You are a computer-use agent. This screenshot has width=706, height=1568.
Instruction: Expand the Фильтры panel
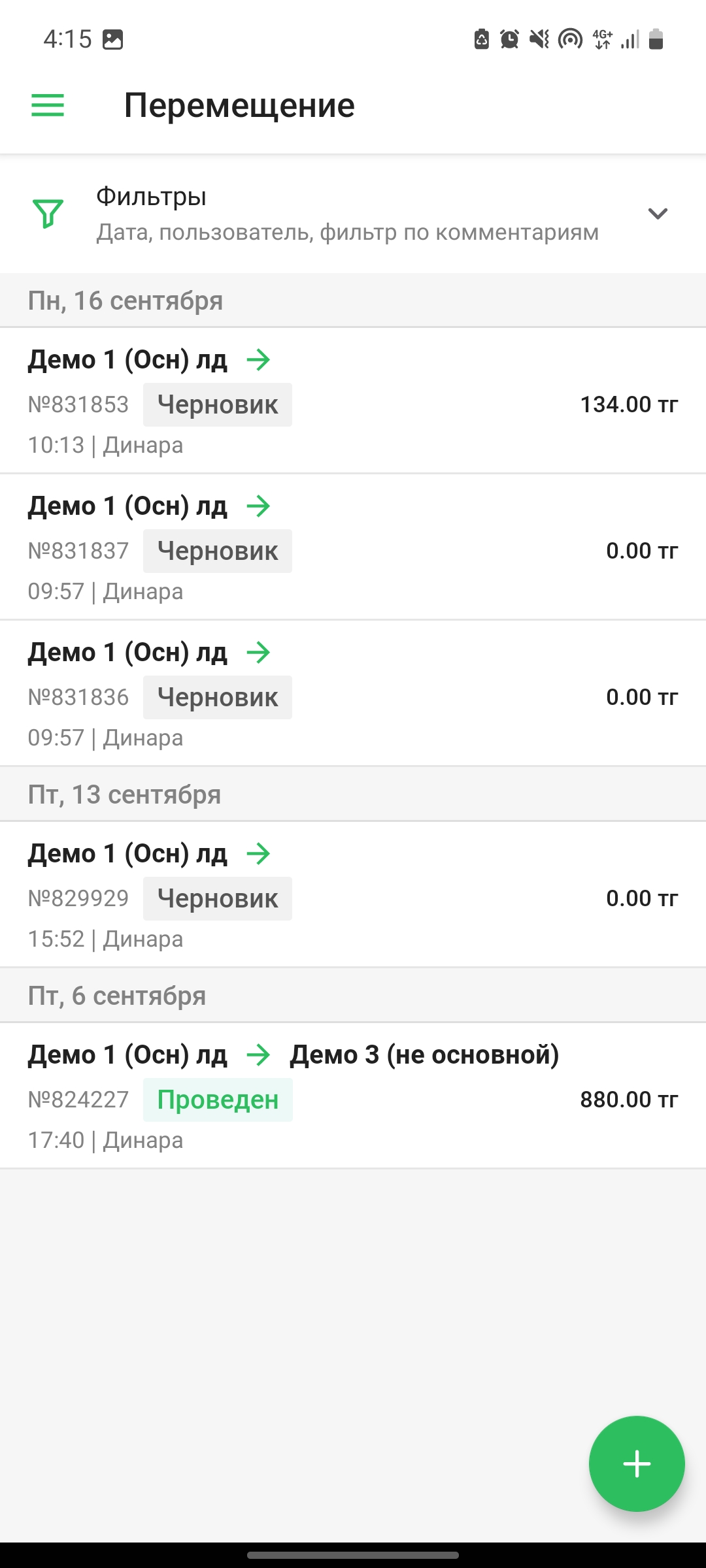(x=657, y=214)
